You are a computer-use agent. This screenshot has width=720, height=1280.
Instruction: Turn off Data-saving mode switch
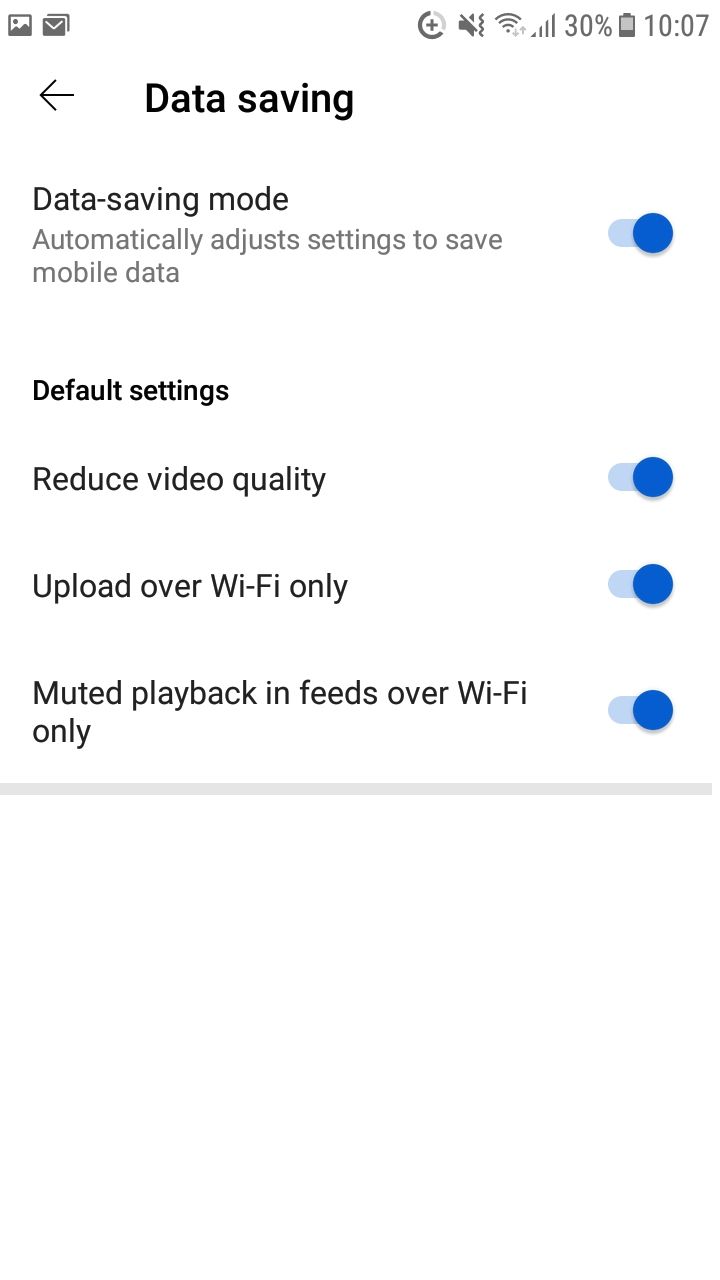640,234
